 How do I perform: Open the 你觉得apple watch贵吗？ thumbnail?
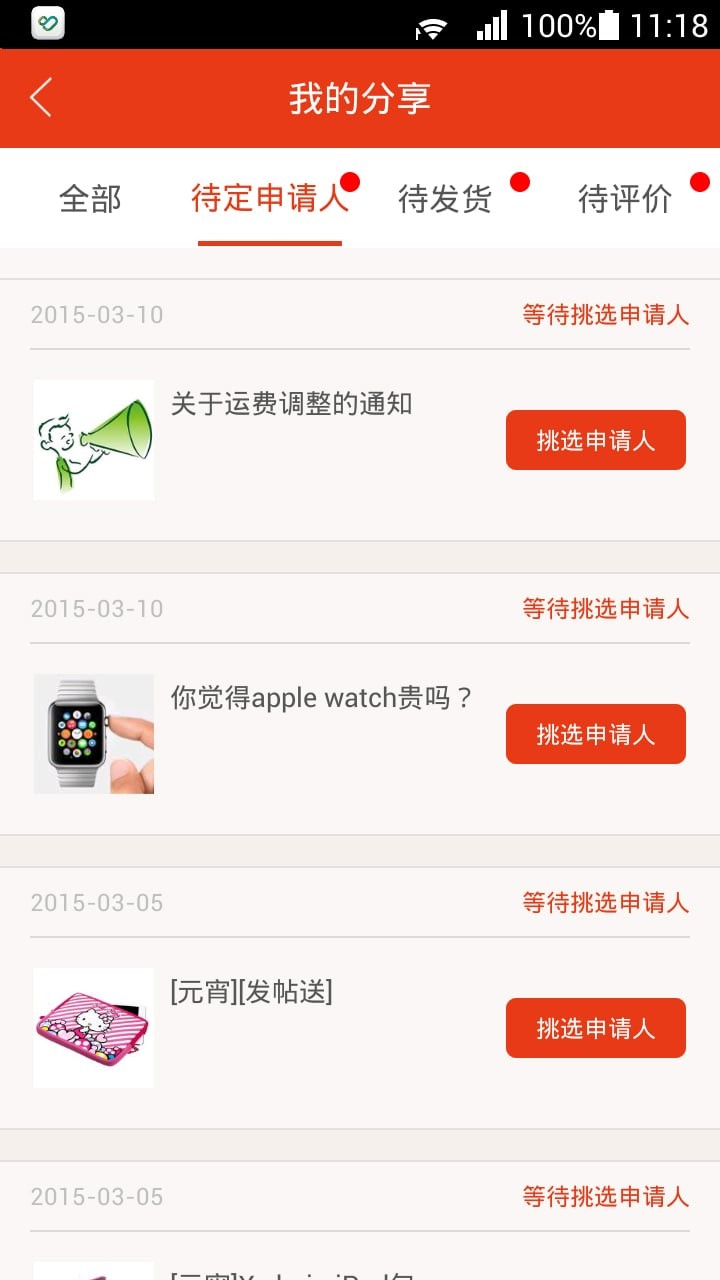(x=94, y=734)
